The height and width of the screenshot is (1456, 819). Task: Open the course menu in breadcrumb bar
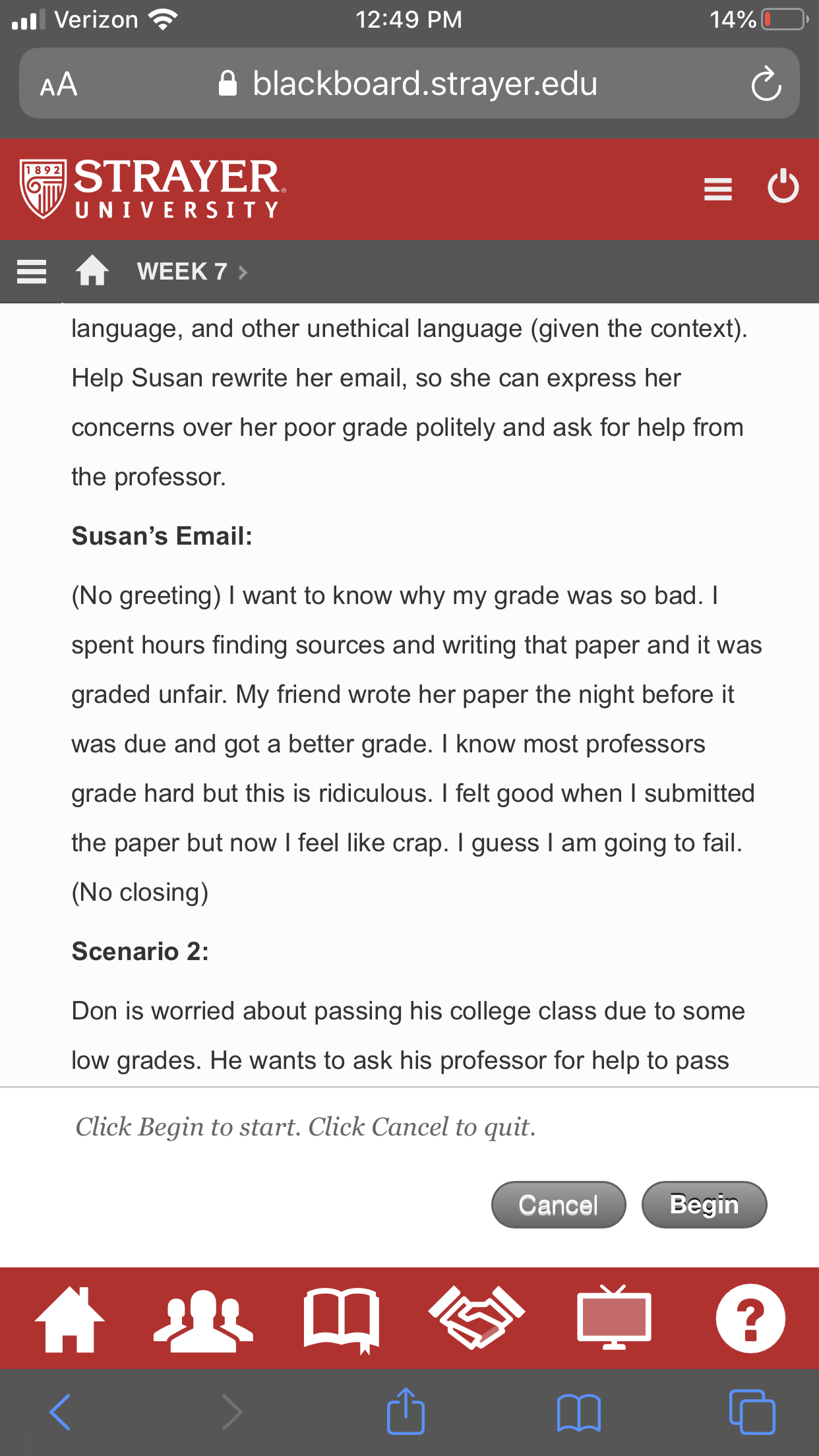[32, 272]
